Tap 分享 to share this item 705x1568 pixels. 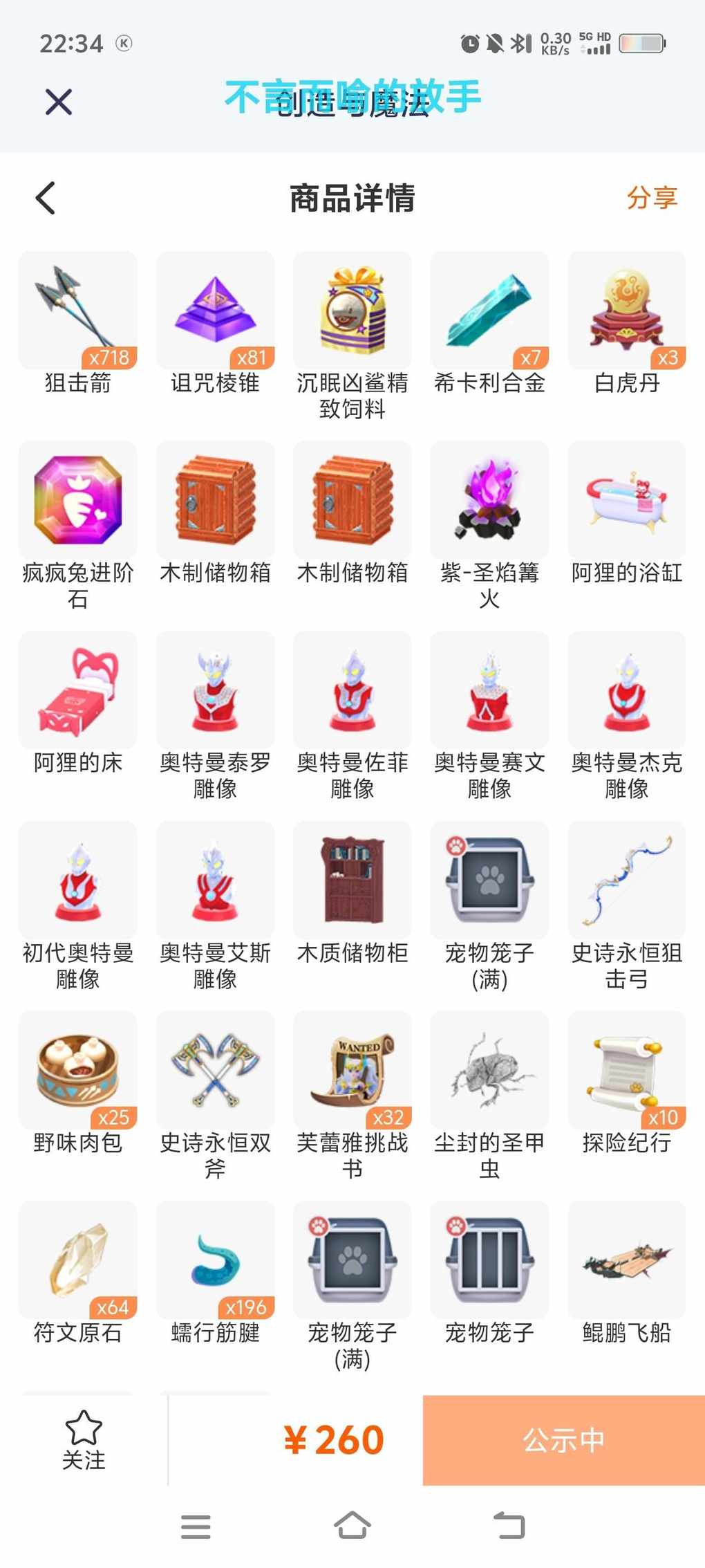coord(651,199)
